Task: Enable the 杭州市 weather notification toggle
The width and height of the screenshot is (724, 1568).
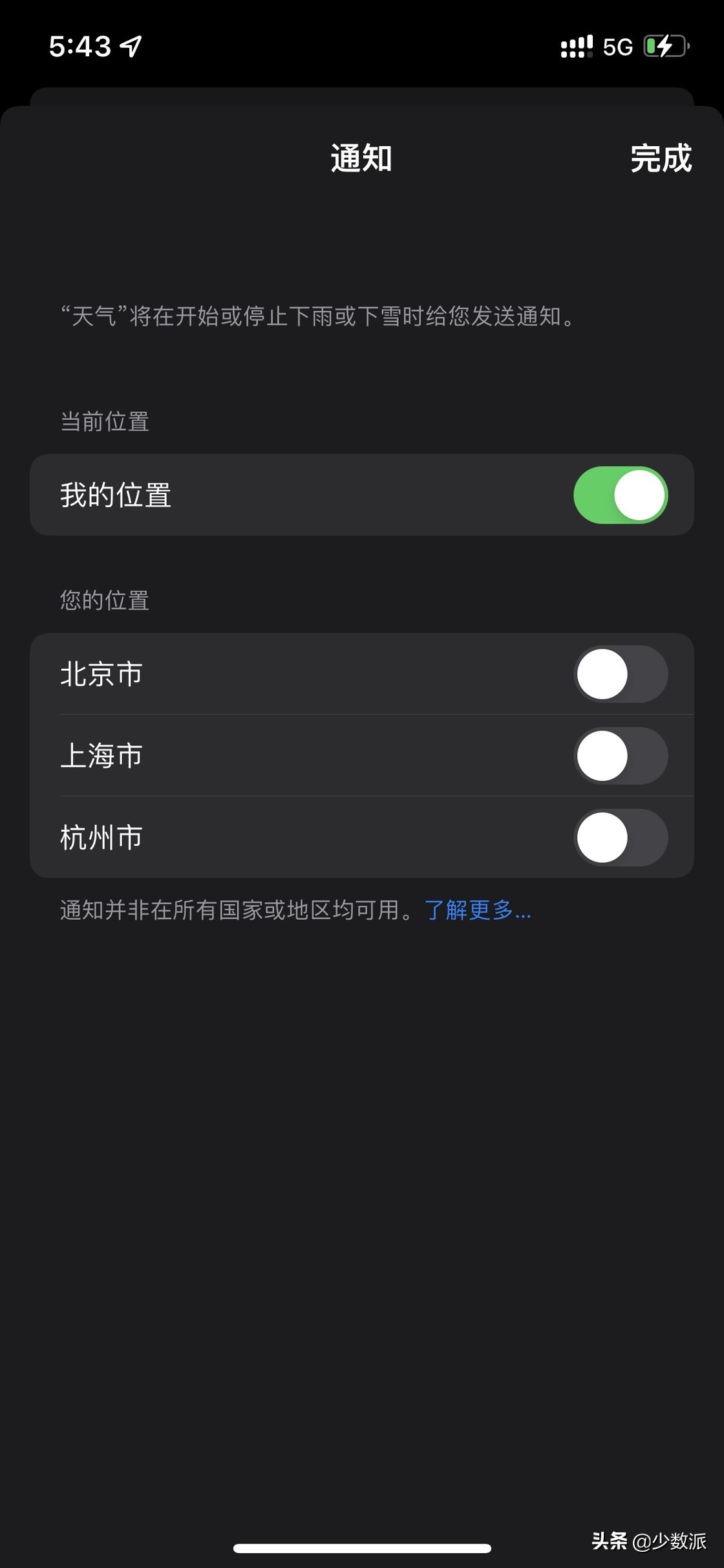Action: [x=621, y=837]
